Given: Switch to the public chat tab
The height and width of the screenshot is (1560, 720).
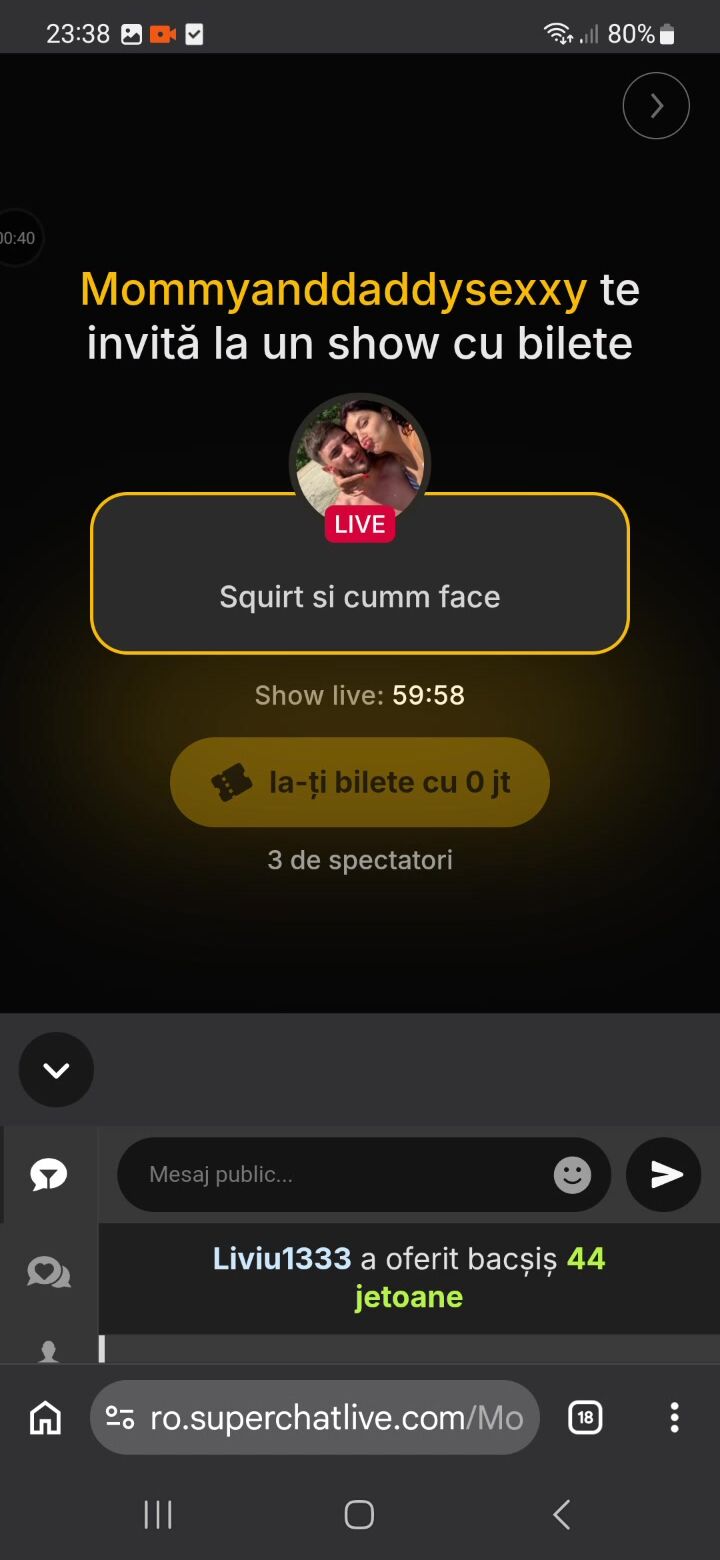Looking at the screenshot, I should (48, 1175).
